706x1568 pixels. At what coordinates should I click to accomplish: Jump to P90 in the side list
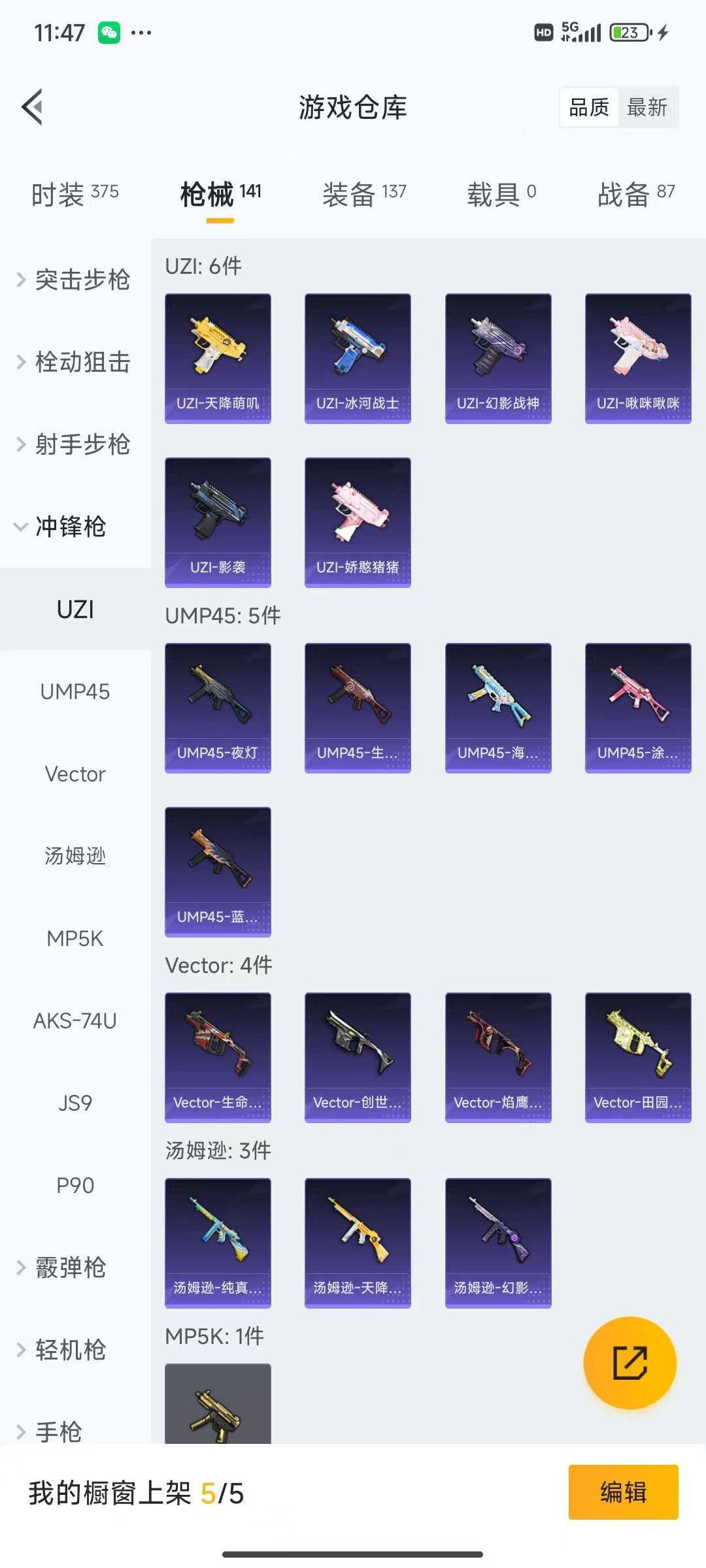[x=75, y=1185]
